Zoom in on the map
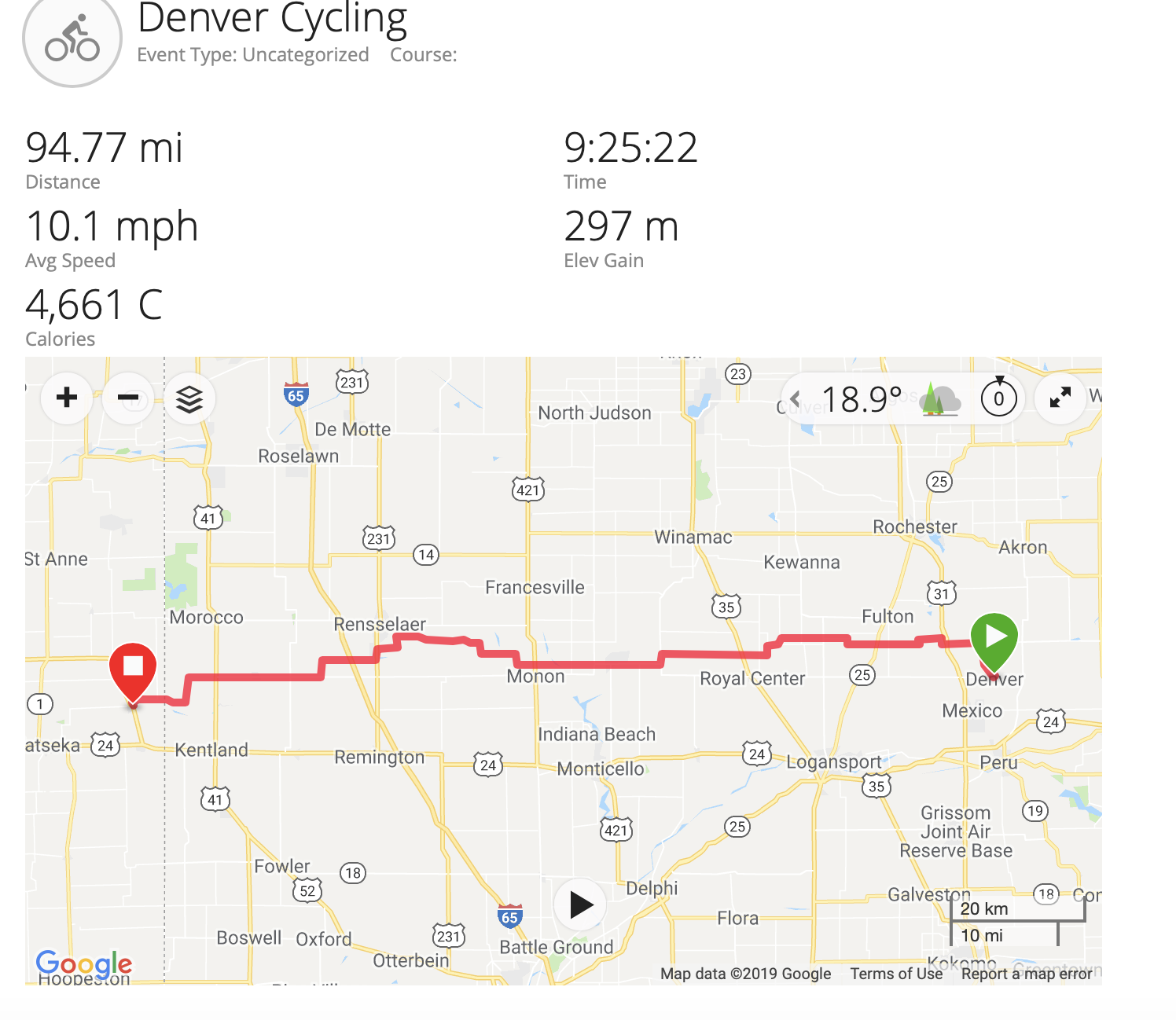1176x1020 pixels. pyautogui.click(x=67, y=398)
